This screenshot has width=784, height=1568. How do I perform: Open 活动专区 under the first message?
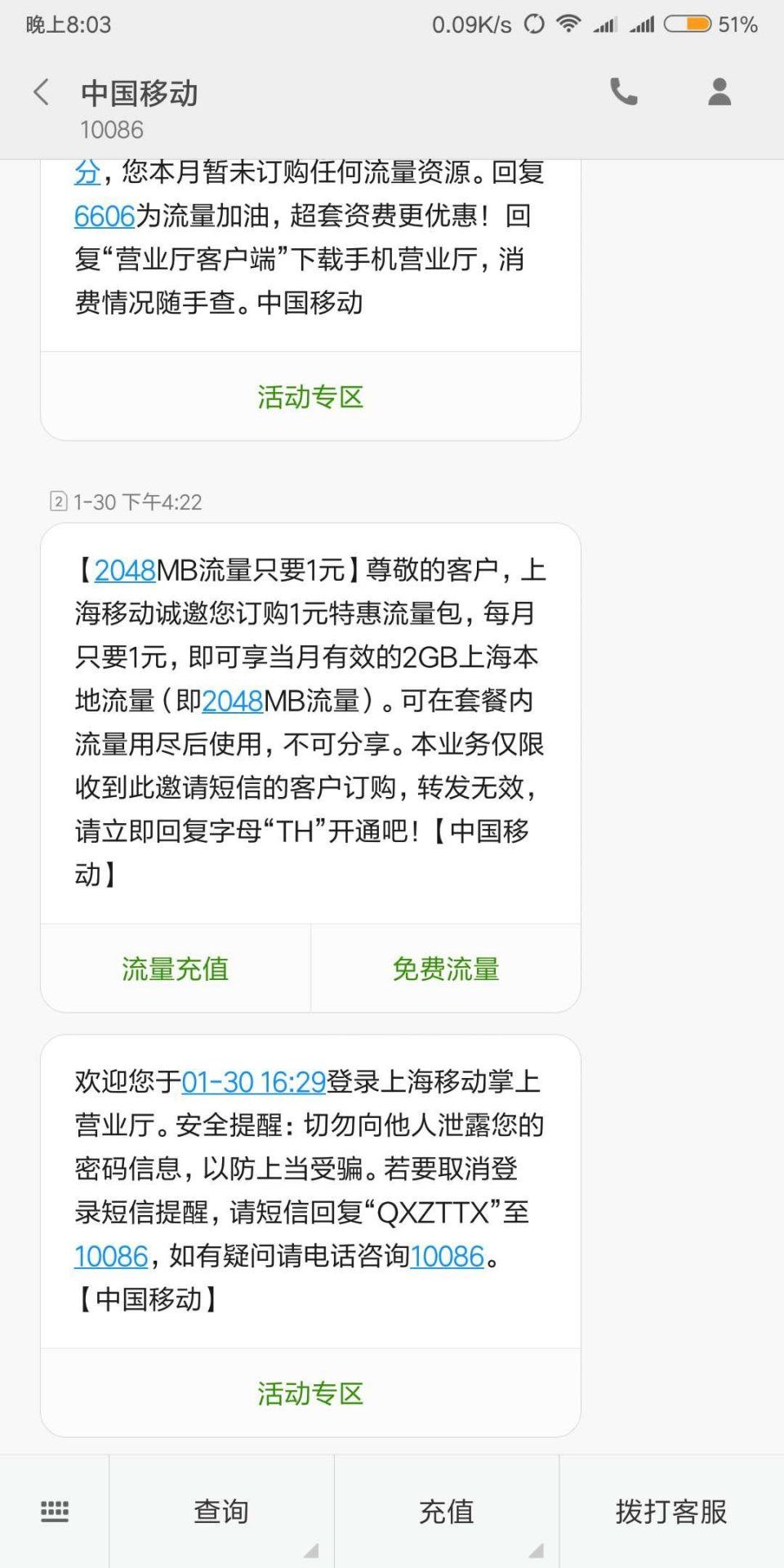click(310, 397)
